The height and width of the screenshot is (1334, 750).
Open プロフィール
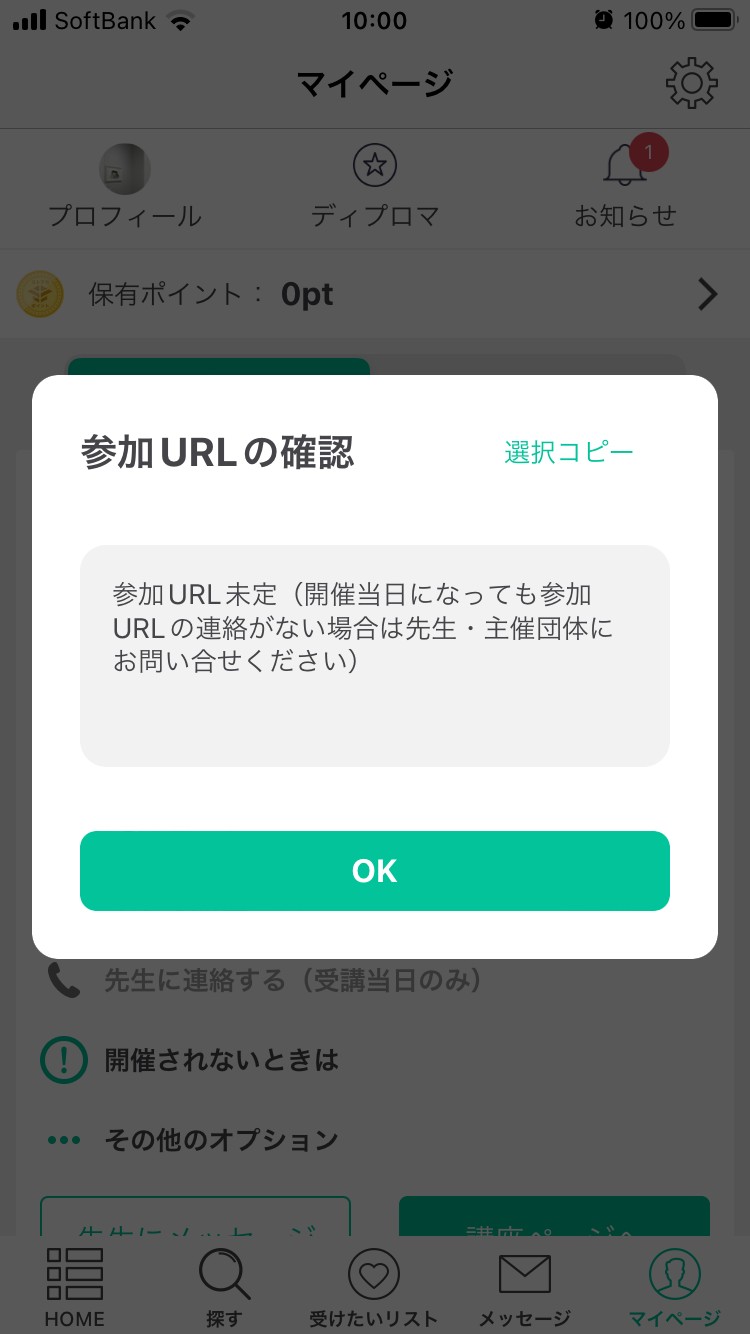[125, 187]
